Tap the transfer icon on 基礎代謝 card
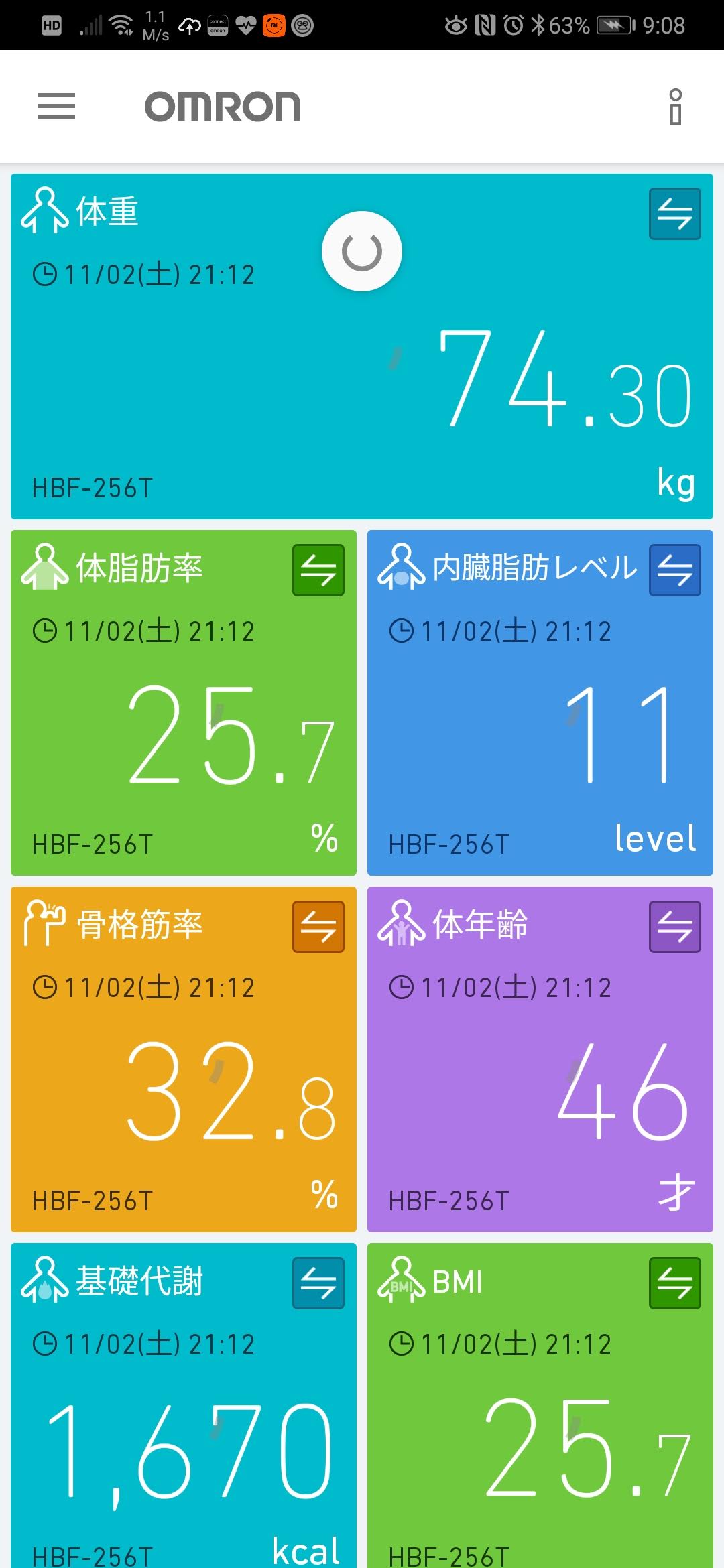724x1568 pixels. pyautogui.click(x=318, y=1283)
